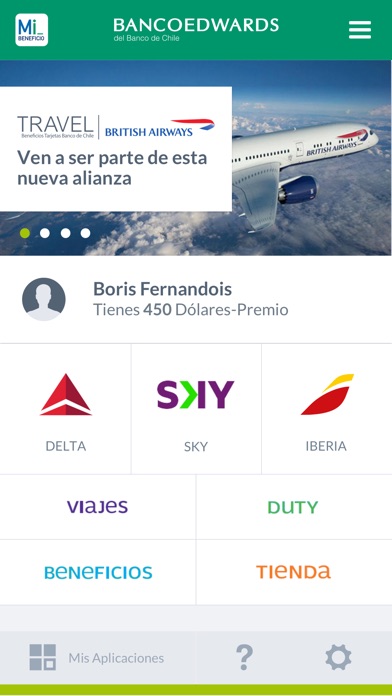Select the Delta airline tile
392x696 pixels.
pos(65,409)
